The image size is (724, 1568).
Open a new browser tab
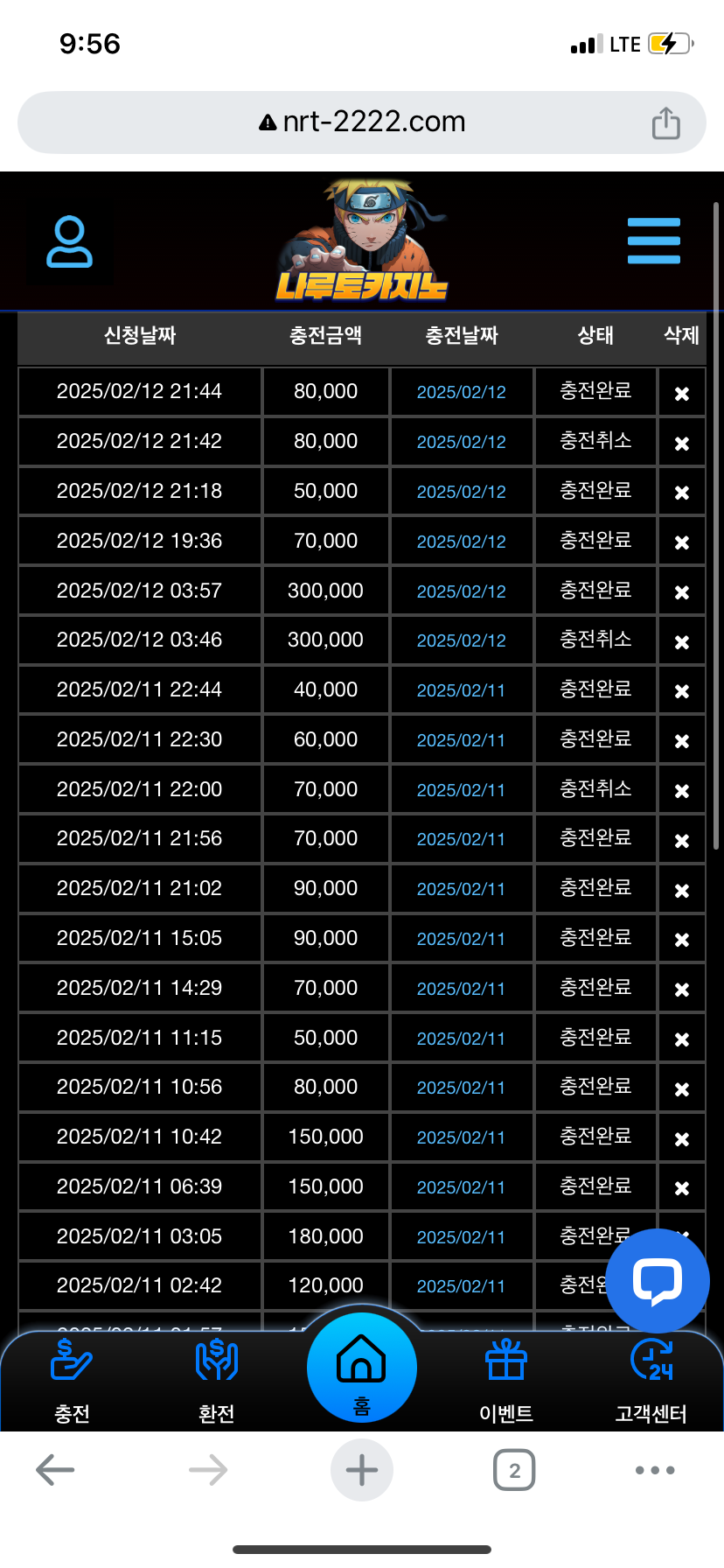[362, 1470]
